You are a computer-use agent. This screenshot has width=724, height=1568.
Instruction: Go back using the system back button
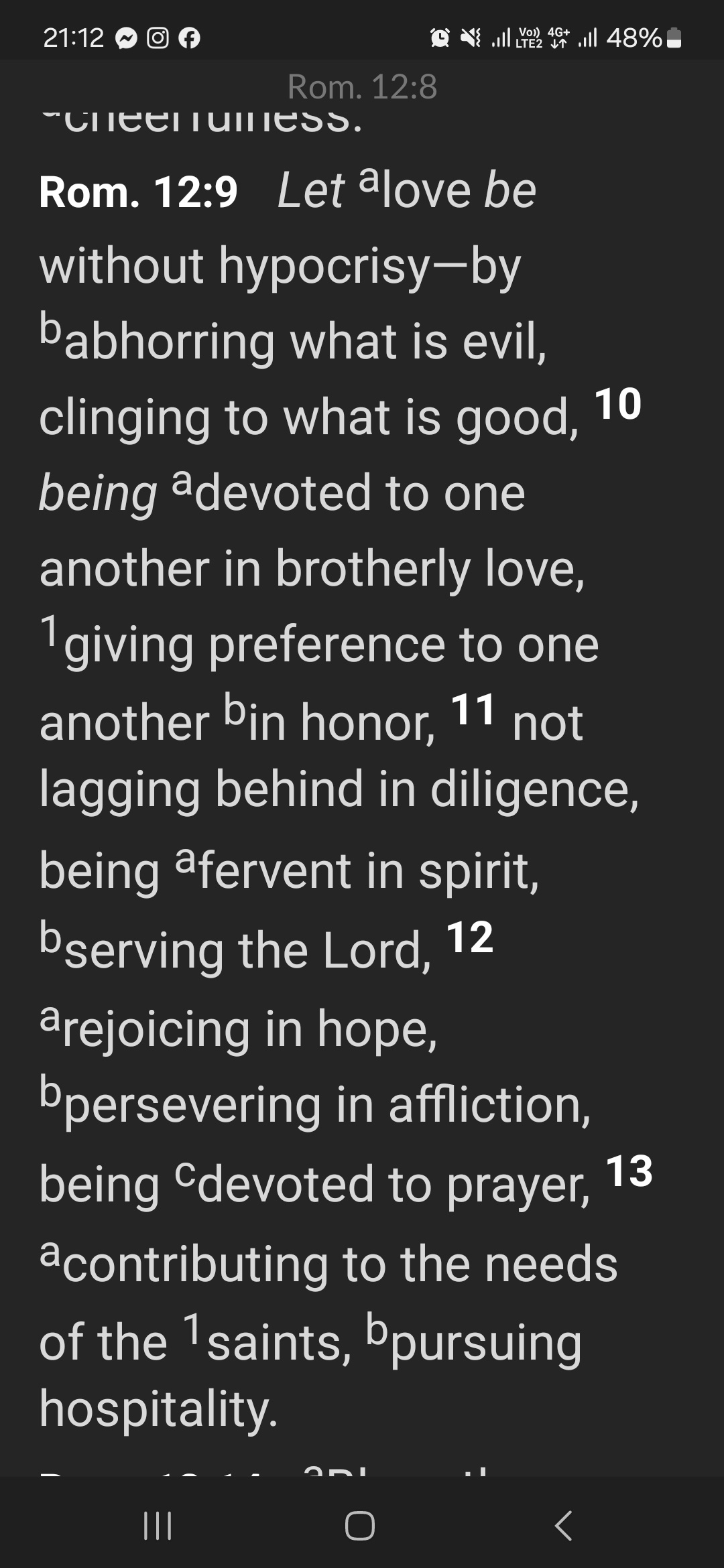coord(564,1526)
